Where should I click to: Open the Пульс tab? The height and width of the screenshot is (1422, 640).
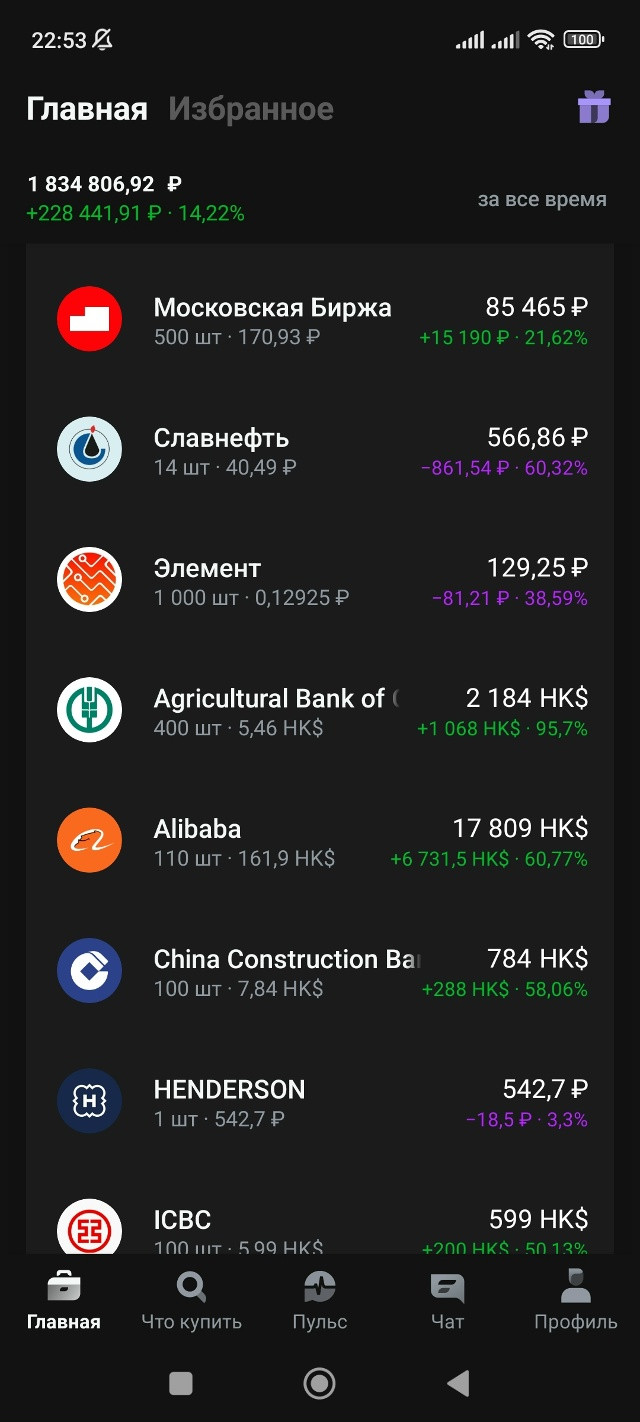[x=320, y=1302]
